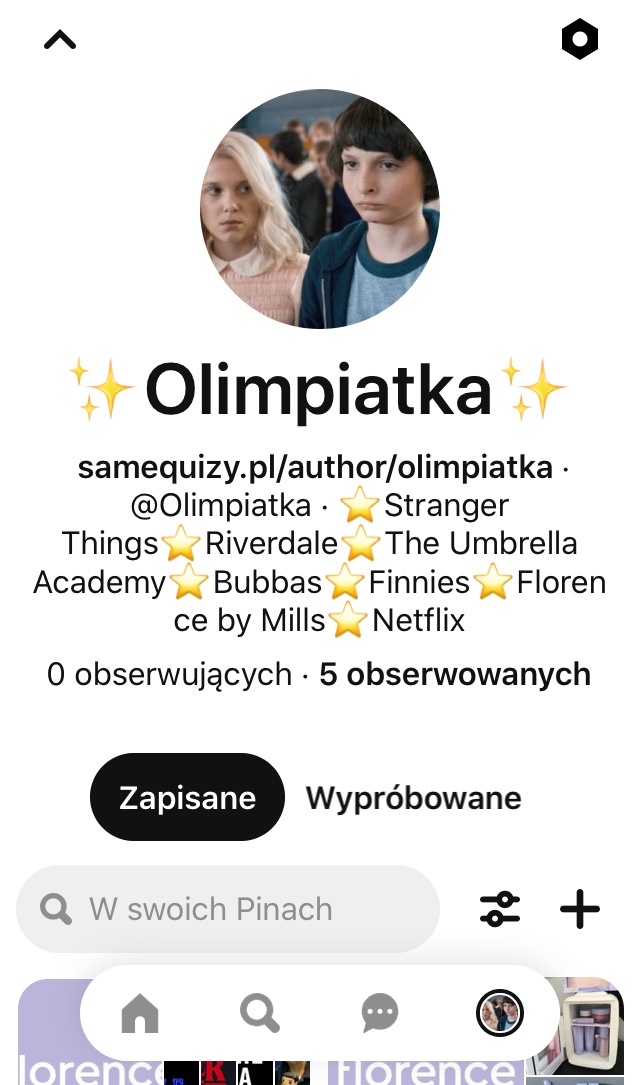Image resolution: width=640 pixels, height=1085 pixels.
Task: Open settings via the hexagon icon
Action: (579, 40)
